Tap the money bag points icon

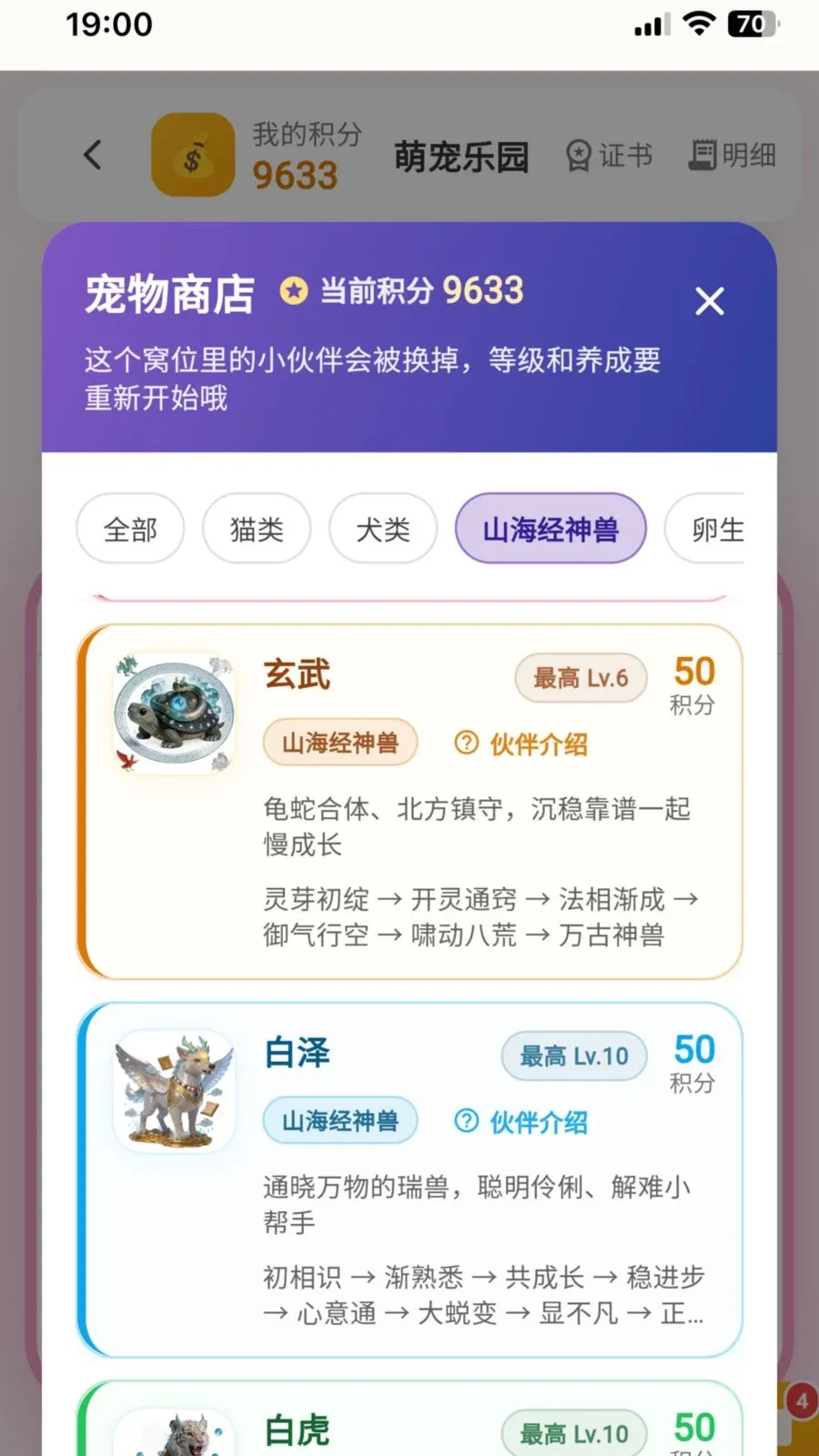(x=194, y=154)
